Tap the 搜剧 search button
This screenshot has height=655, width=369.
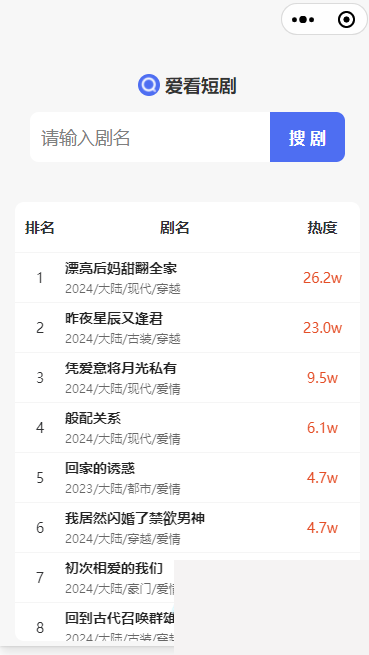307,137
